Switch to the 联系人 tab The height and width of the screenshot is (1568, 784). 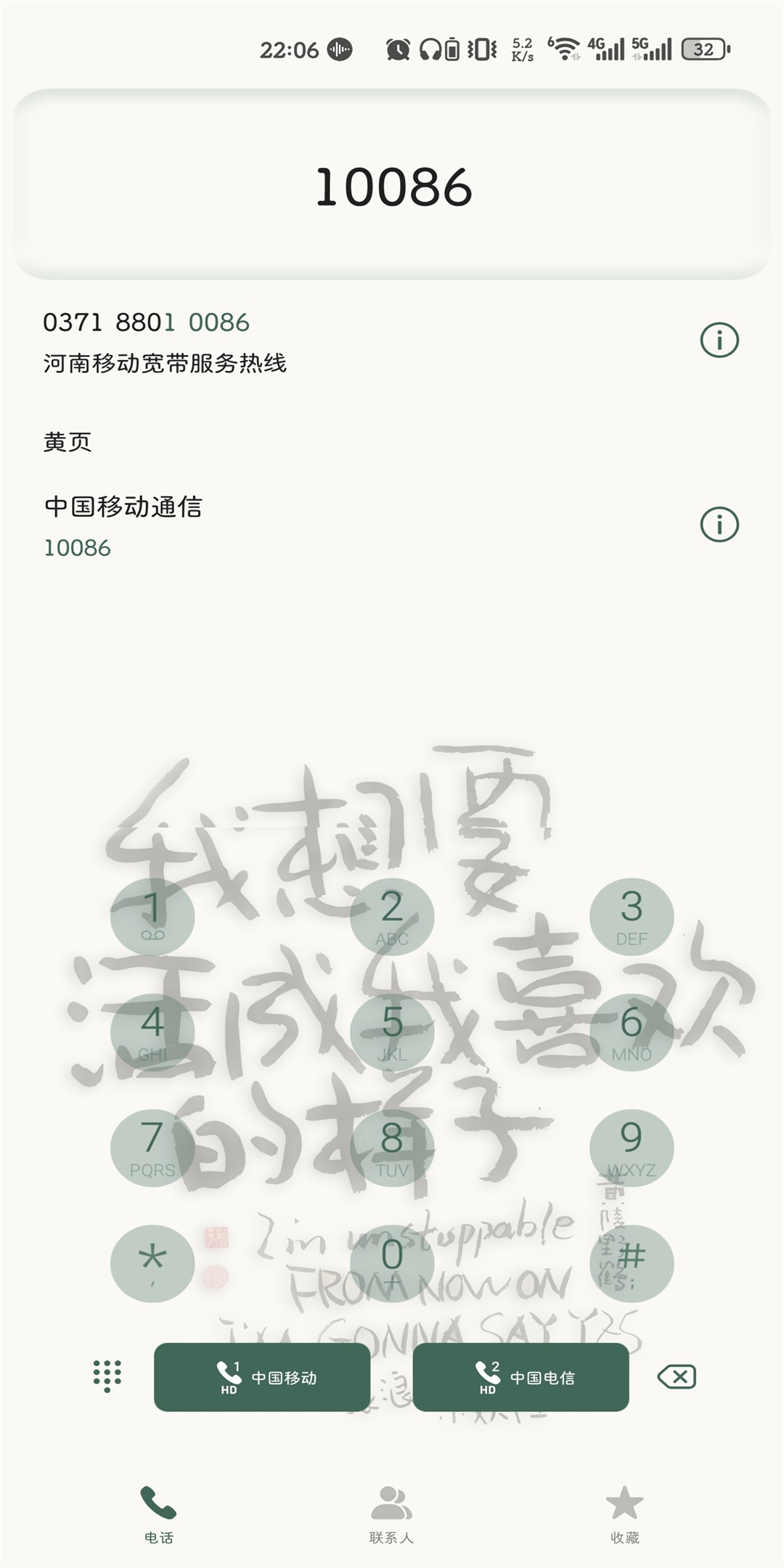[x=391, y=1514]
